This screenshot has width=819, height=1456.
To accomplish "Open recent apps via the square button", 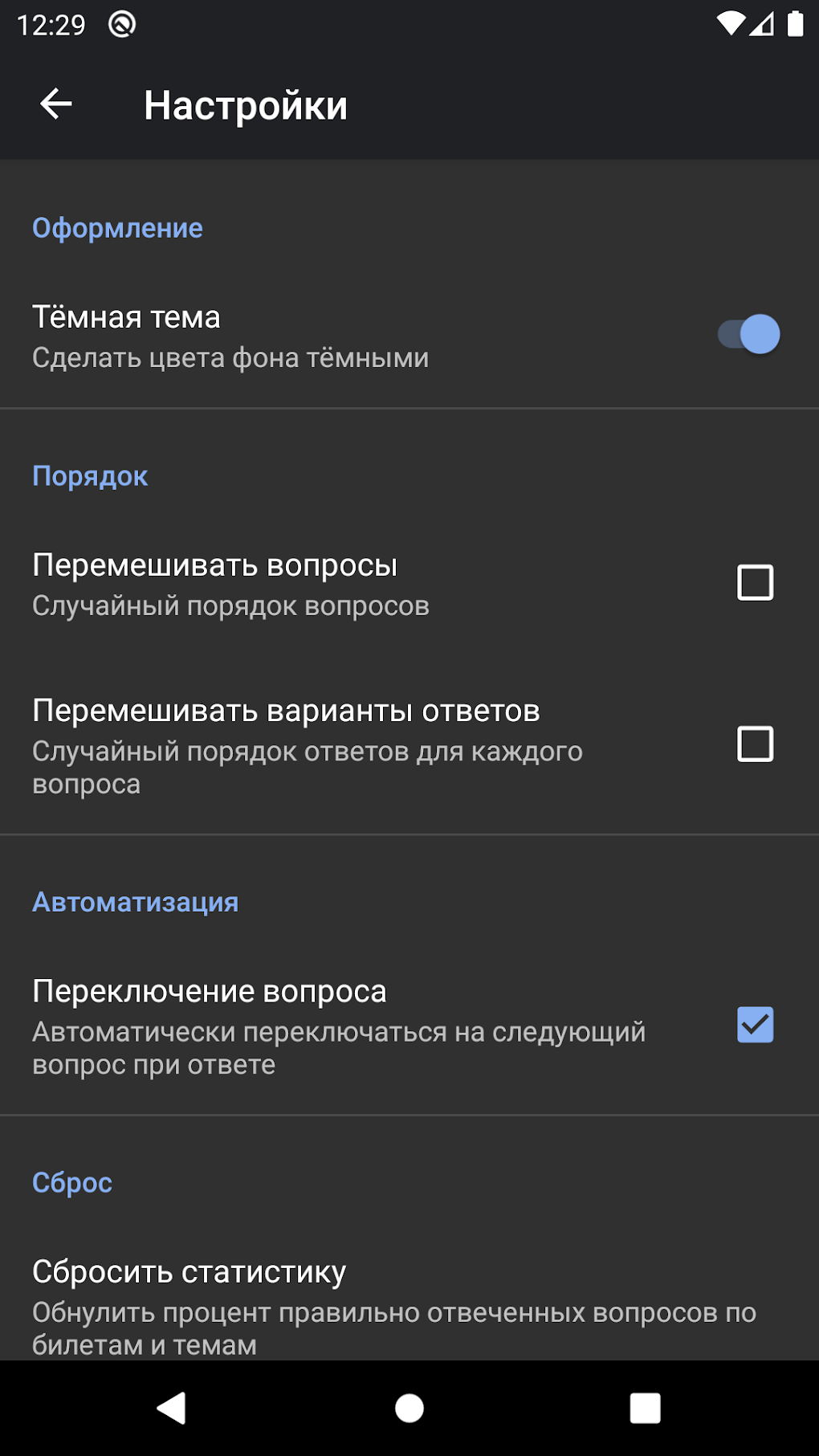I will 645,1408.
